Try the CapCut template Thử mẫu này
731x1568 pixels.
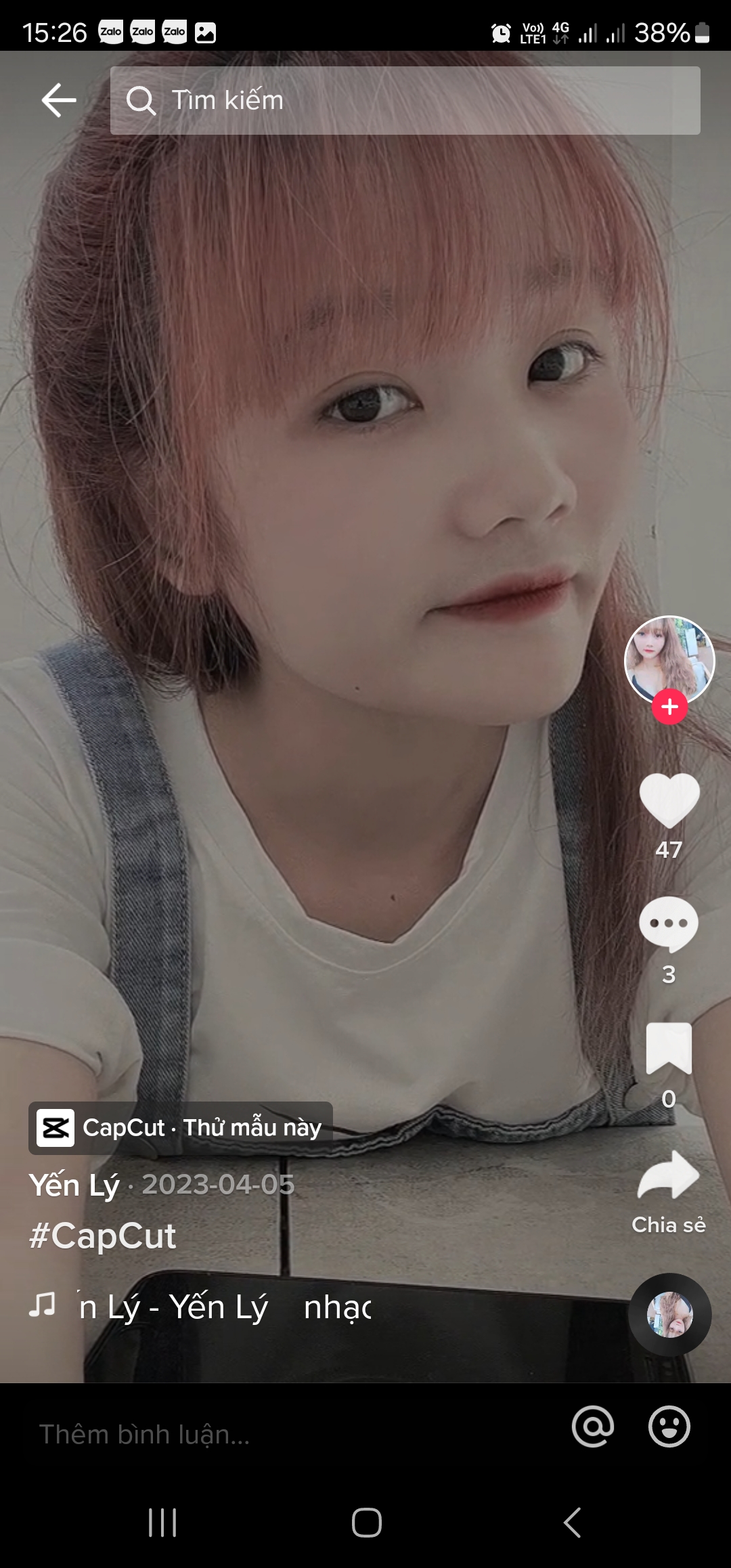tap(180, 1128)
